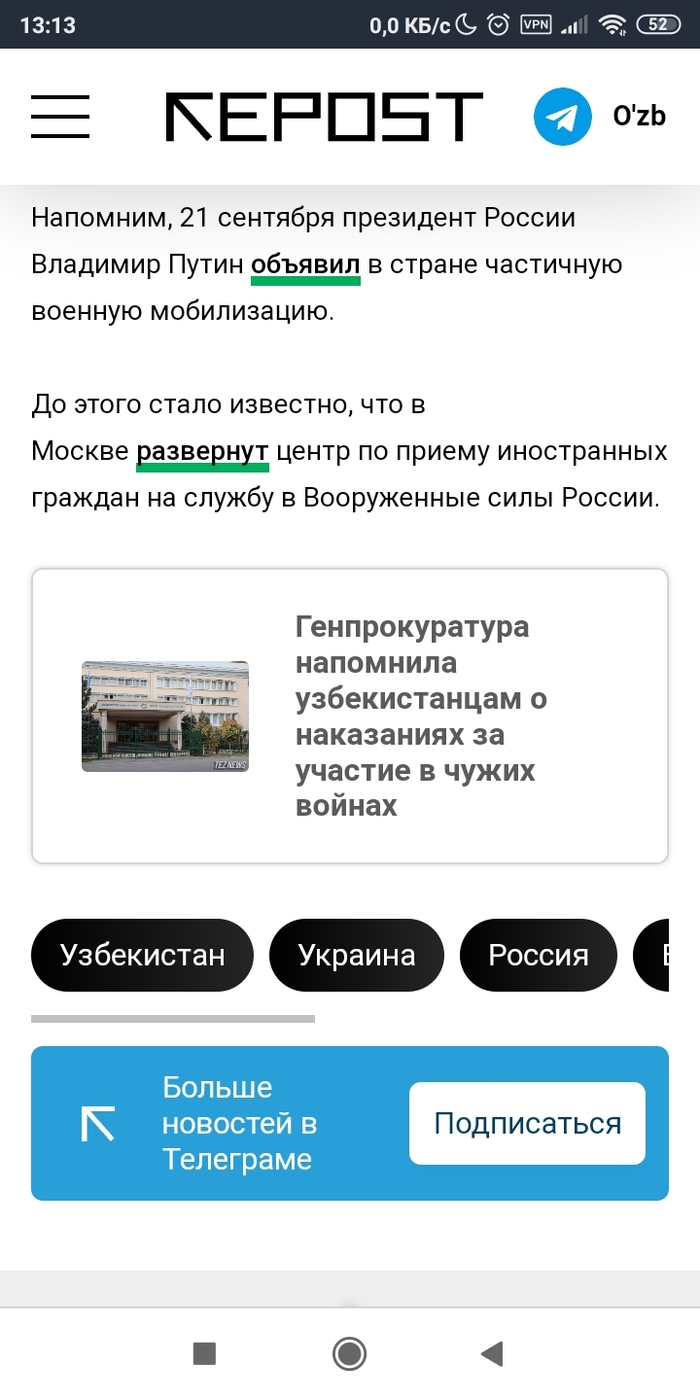Select the Украина tag
This screenshot has width=700, height=1400.
click(356, 955)
